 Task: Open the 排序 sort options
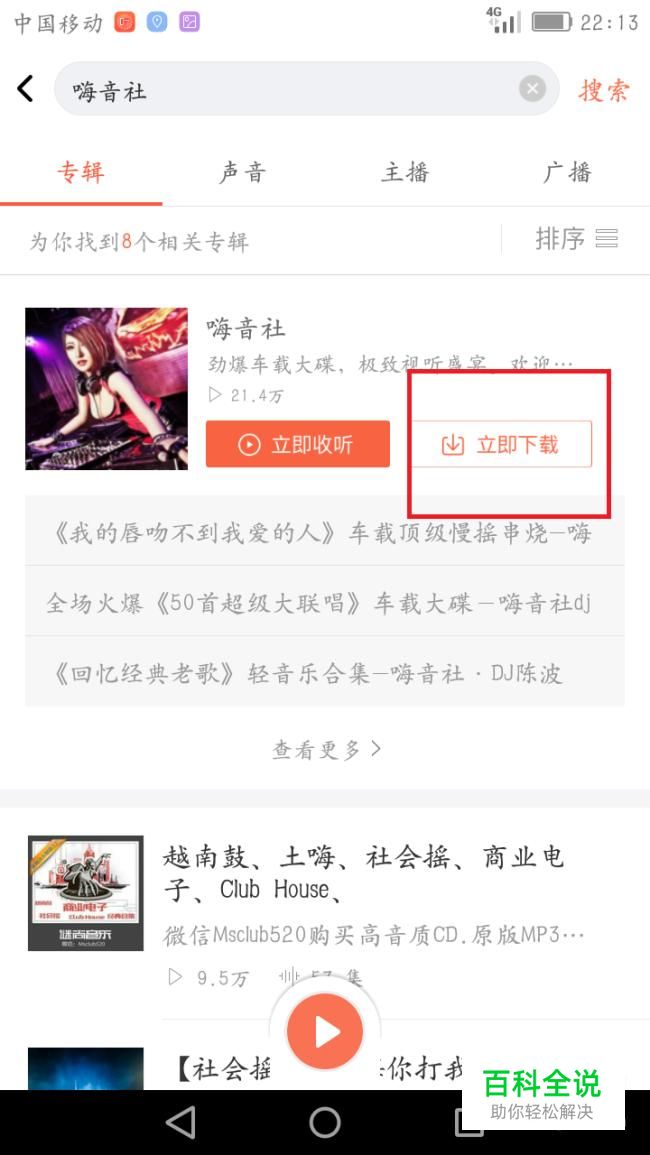click(576, 239)
